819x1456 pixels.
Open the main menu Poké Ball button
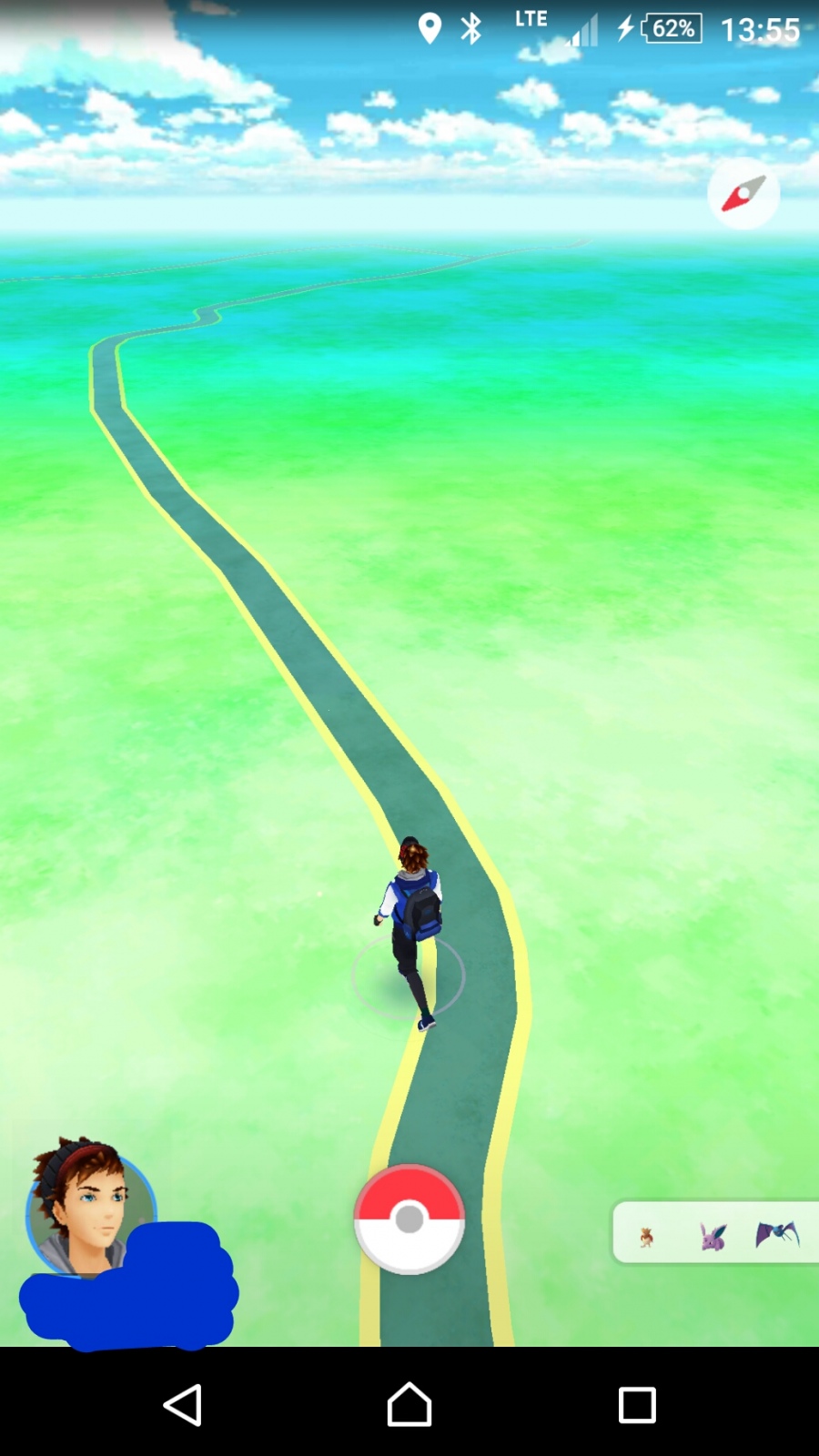[x=409, y=1218]
